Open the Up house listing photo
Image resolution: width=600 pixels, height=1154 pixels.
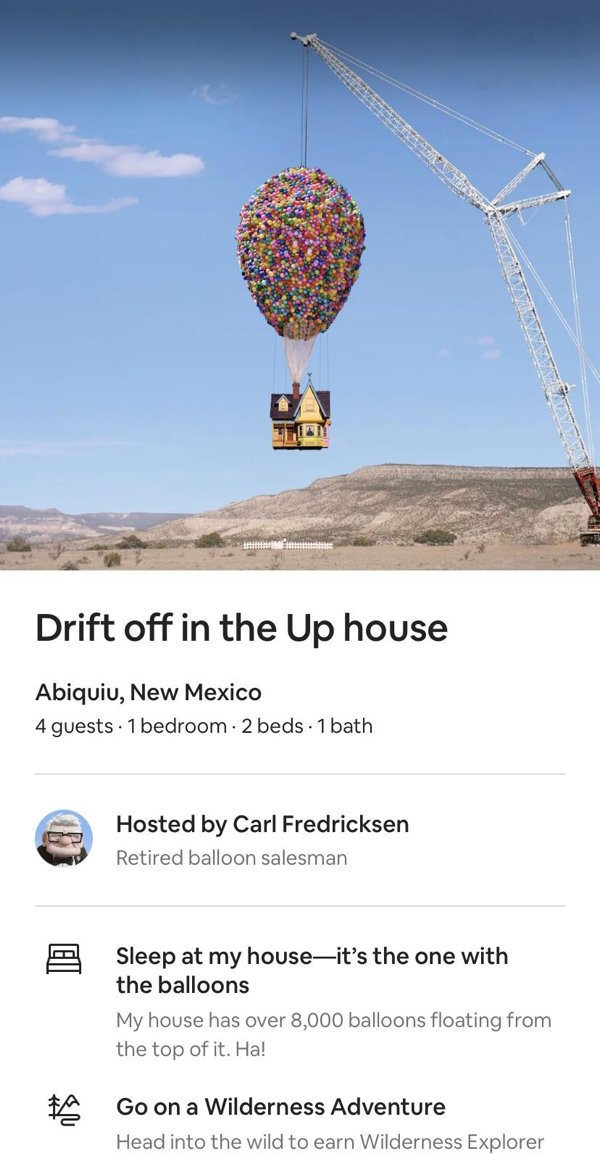pos(300,285)
